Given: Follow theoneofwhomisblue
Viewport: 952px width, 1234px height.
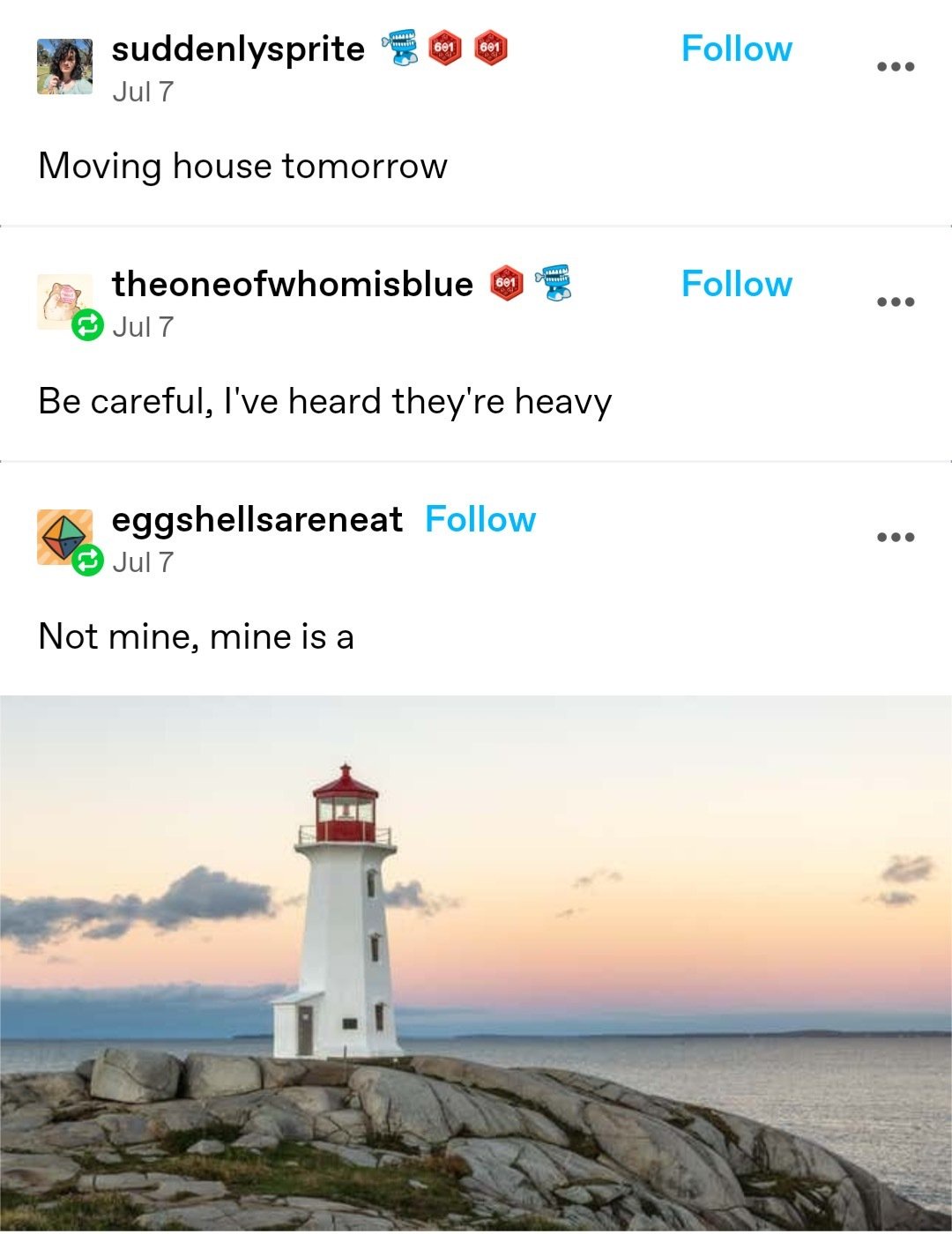Looking at the screenshot, I should coord(736,285).
